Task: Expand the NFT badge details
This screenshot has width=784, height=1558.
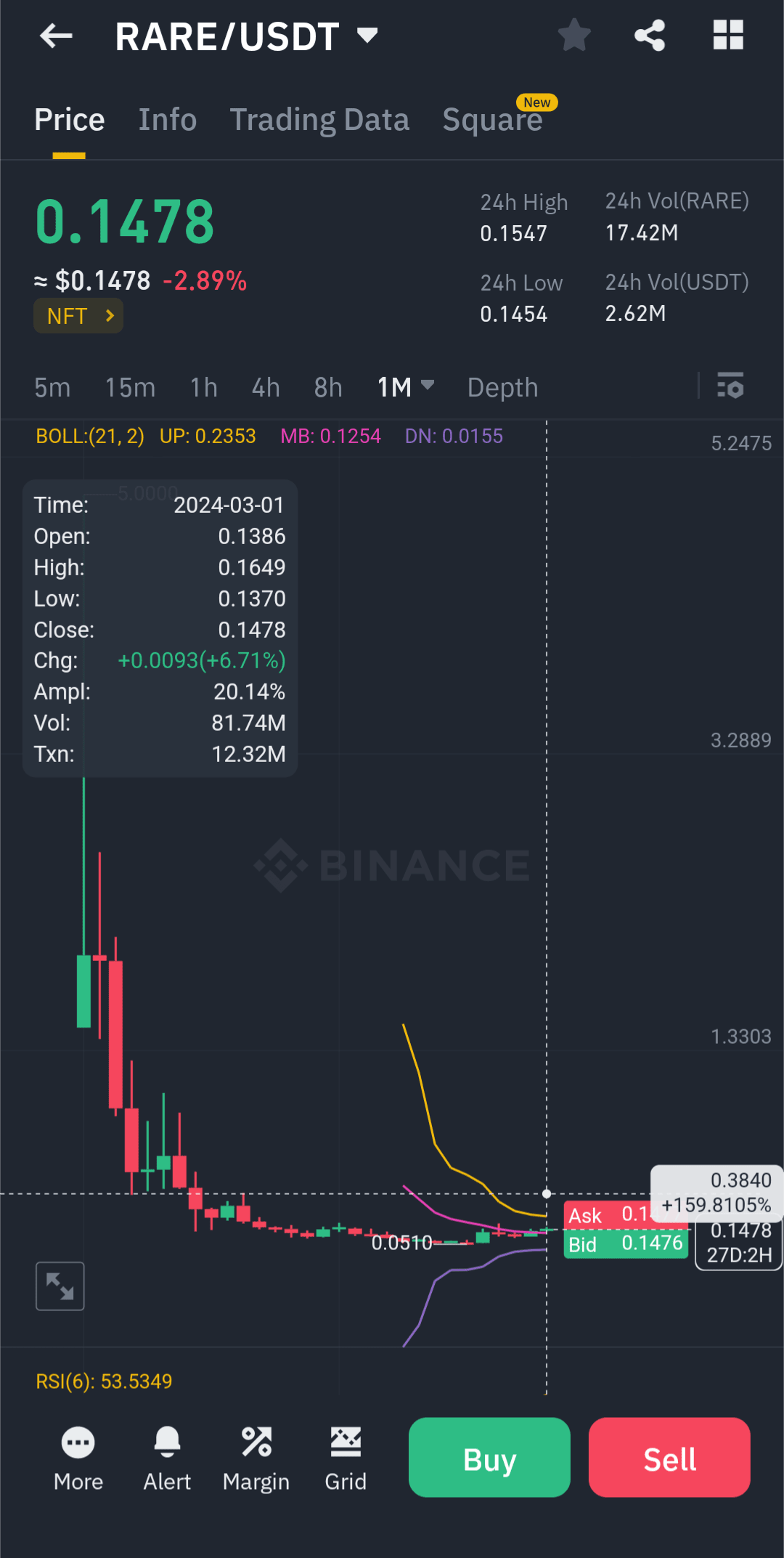Action: (78, 315)
